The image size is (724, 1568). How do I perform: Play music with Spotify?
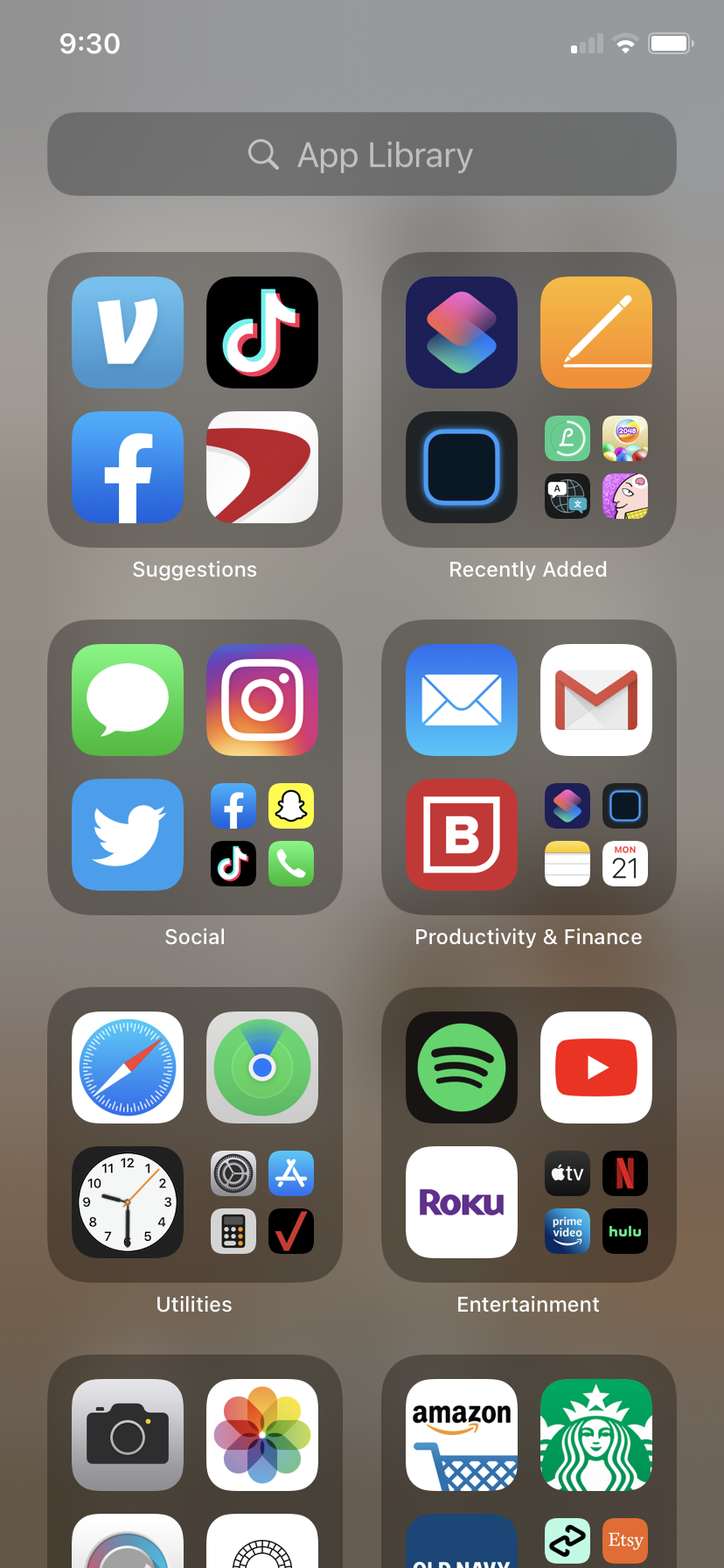tap(462, 1067)
